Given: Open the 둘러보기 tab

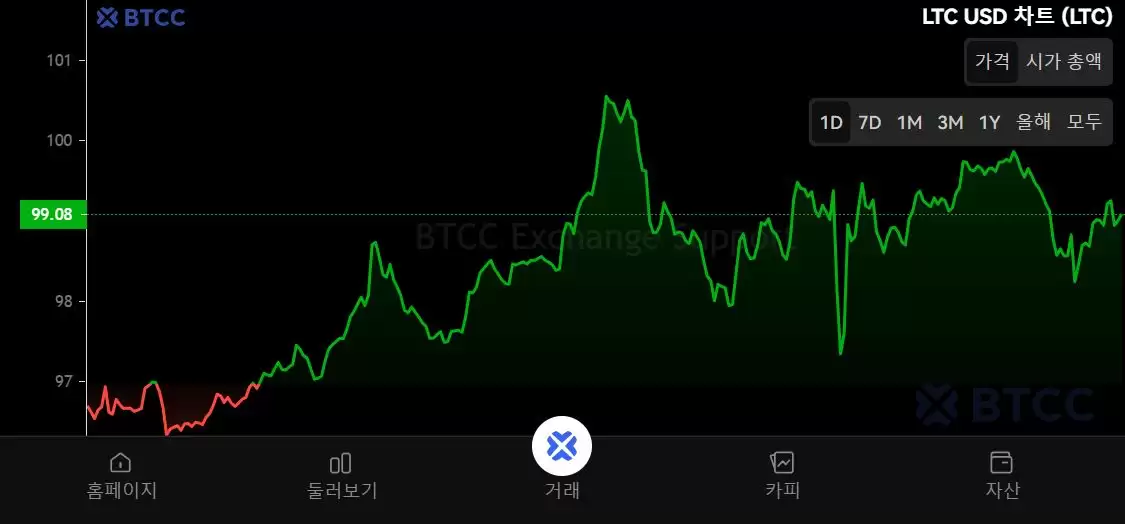Looking at the screenshot, I should click(x=341, y=475).
